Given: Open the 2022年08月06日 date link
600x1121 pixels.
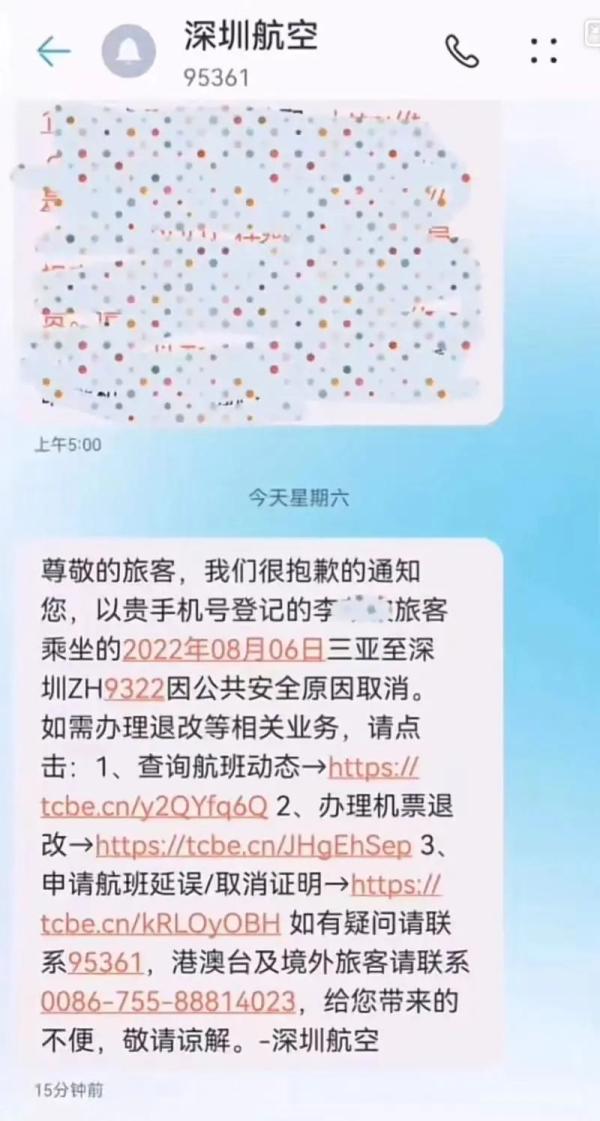Looking at the screenshot, I should coord(224,651).
